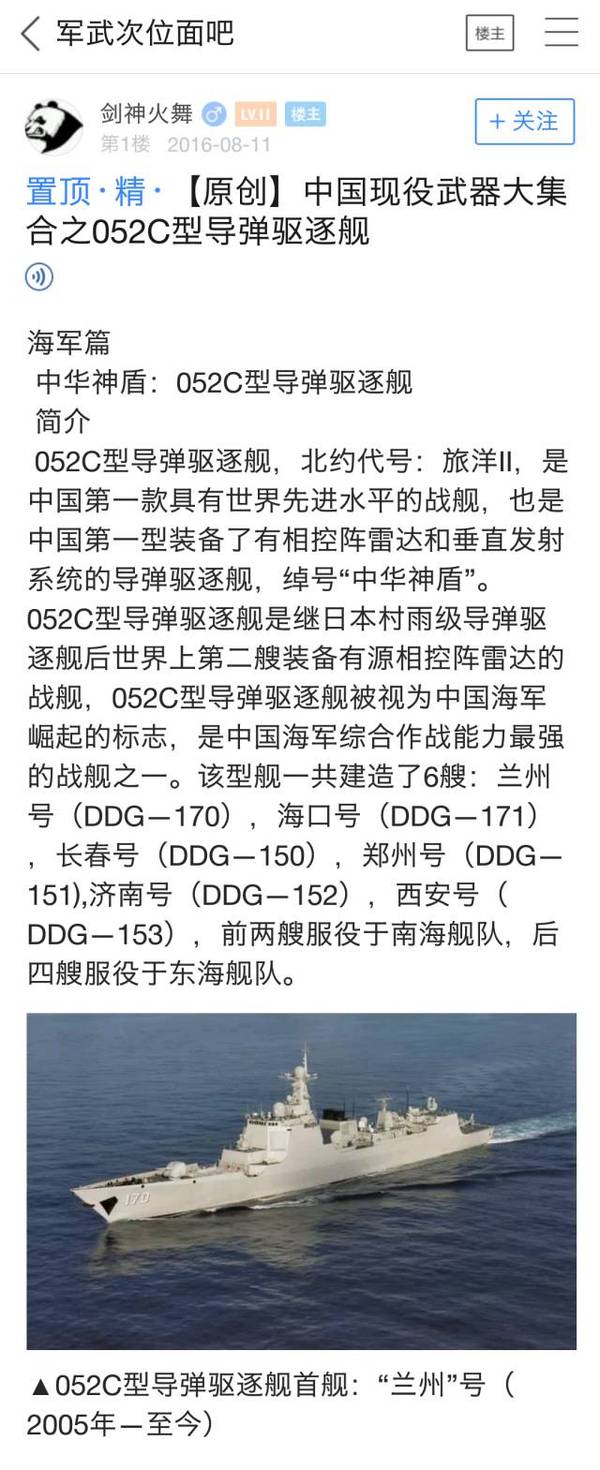Viewport: 600px width, 1470px height.
Task: Go back from 军武次位面吧
Action: pos(32,33)
